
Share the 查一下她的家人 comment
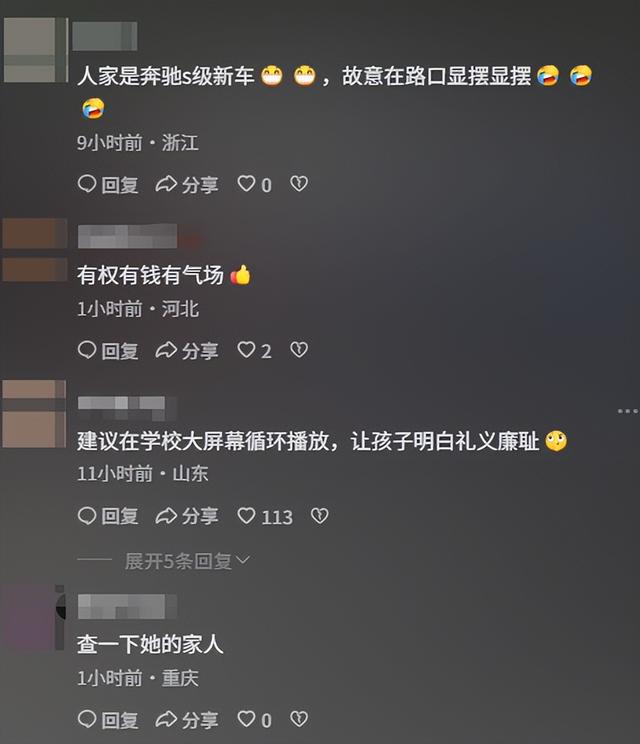click(186, 719)
